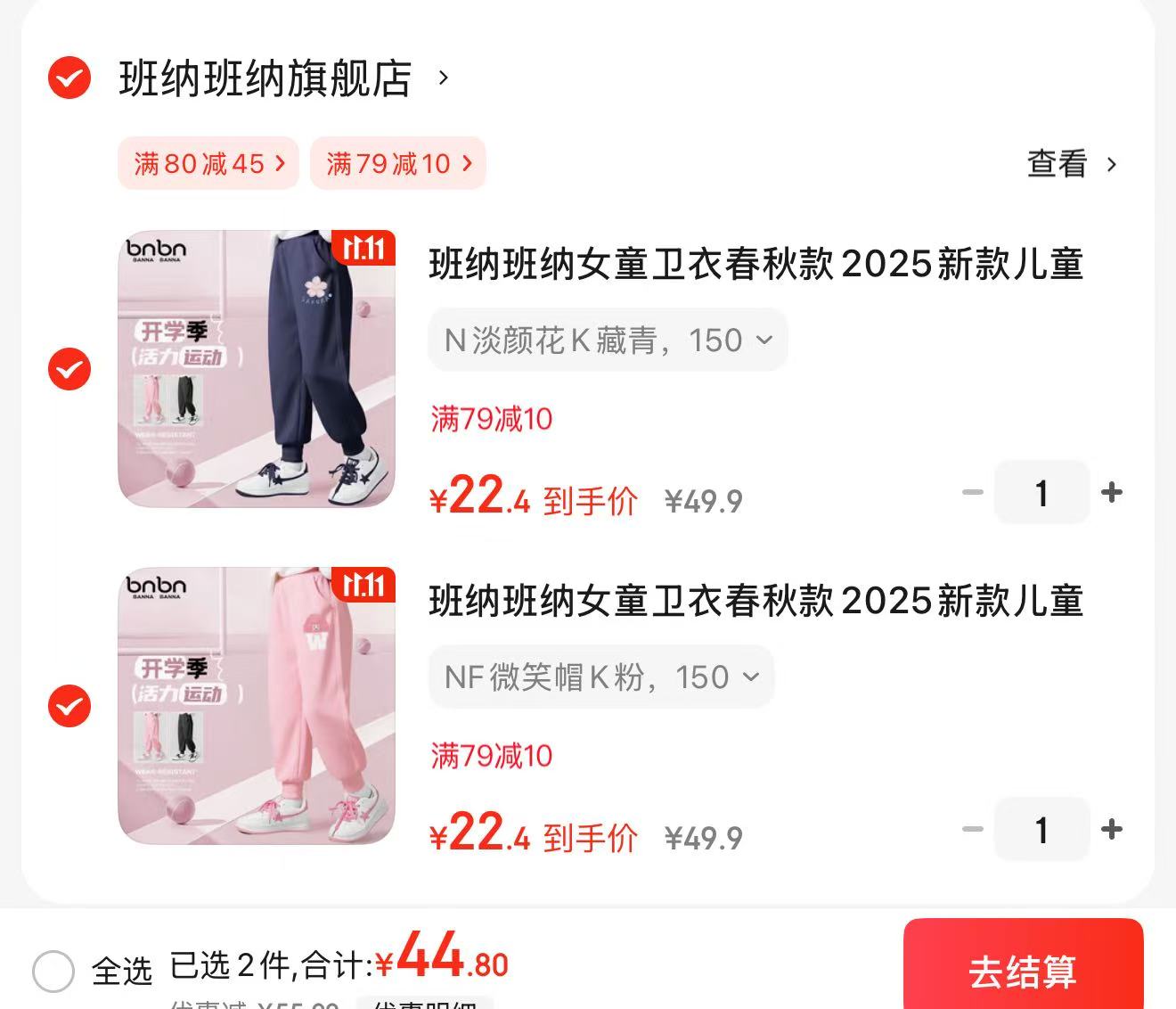Image resolution: width=1176 pixels, height=1009 pixels.
Task: Open the pink pants product image
Action: coord(257,706)
